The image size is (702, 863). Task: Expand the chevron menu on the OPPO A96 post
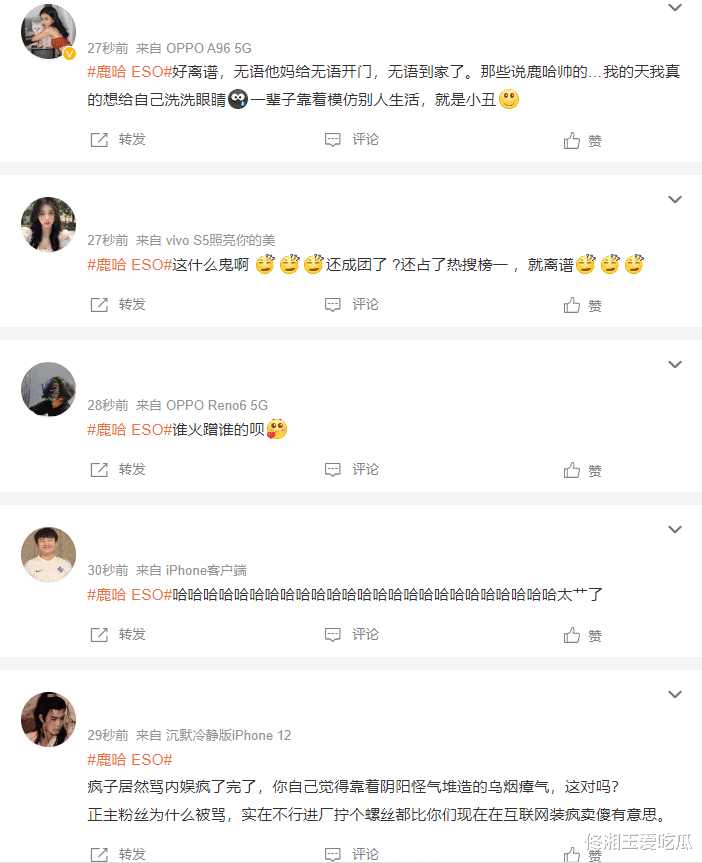click(675, 8)
